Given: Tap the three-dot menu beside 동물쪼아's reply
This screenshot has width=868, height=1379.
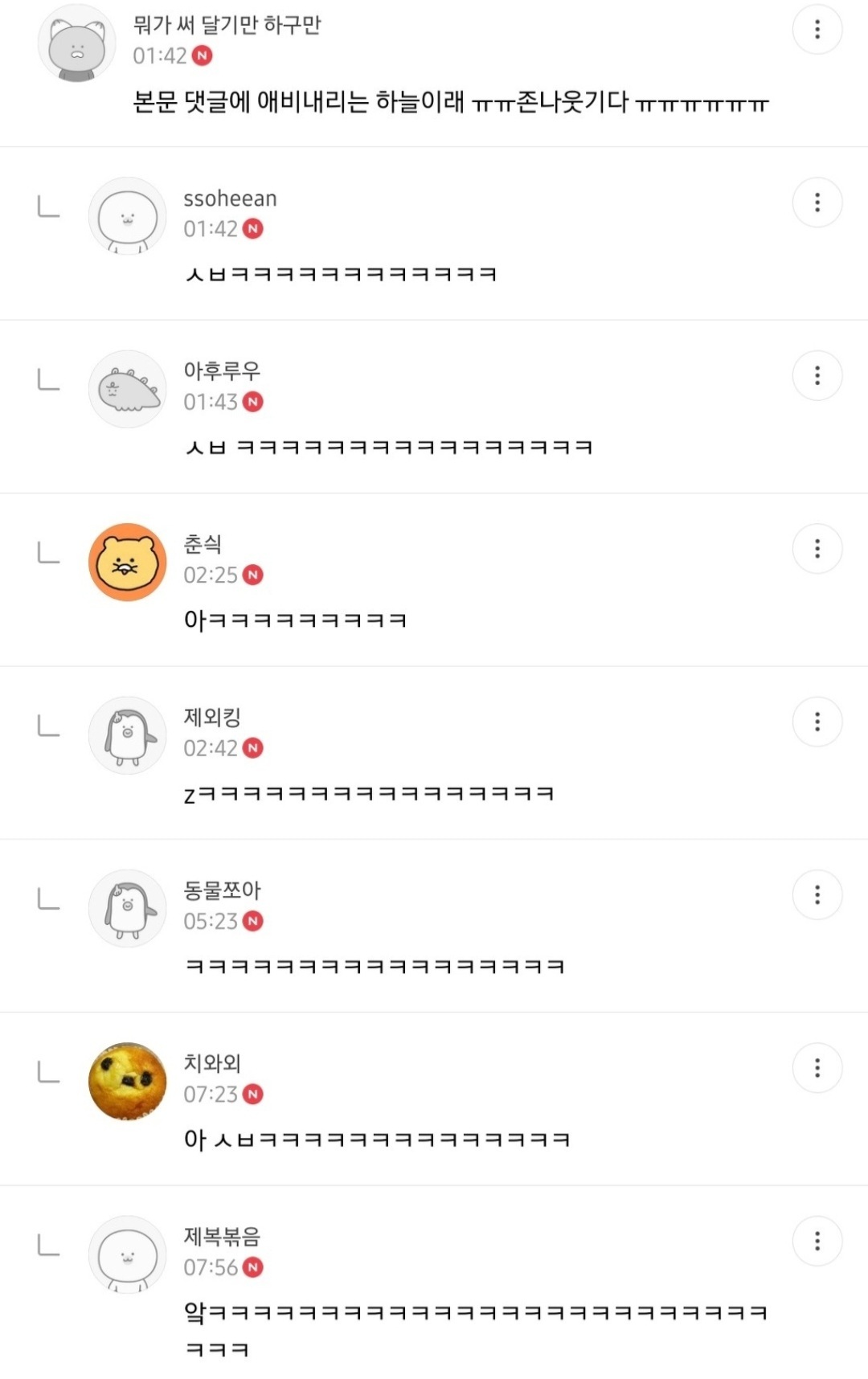Looking at the screenshot, I should click(x=817, y=894).
